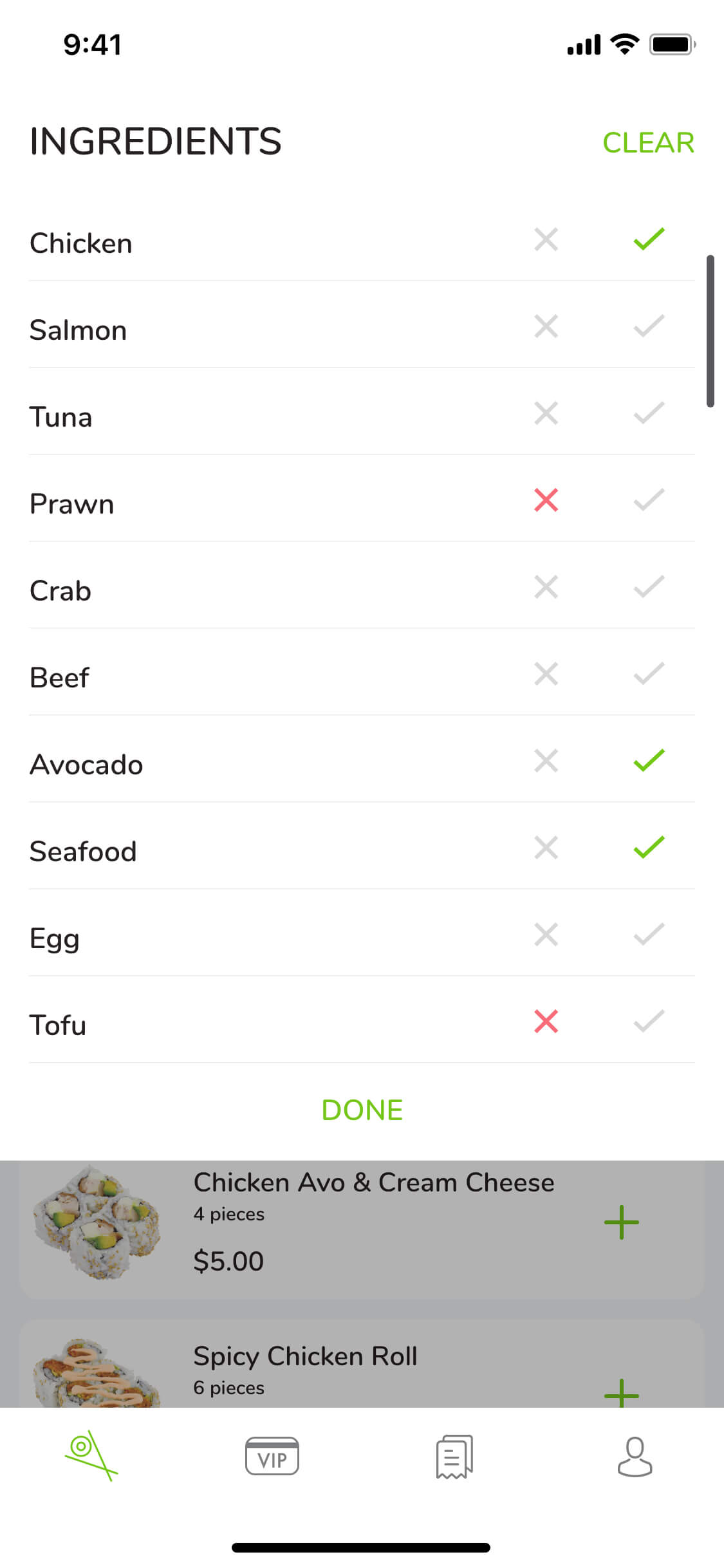This screenshot has width=724, height=1568.
Task: Include Egg in the filter
Action: pos(648,935)
